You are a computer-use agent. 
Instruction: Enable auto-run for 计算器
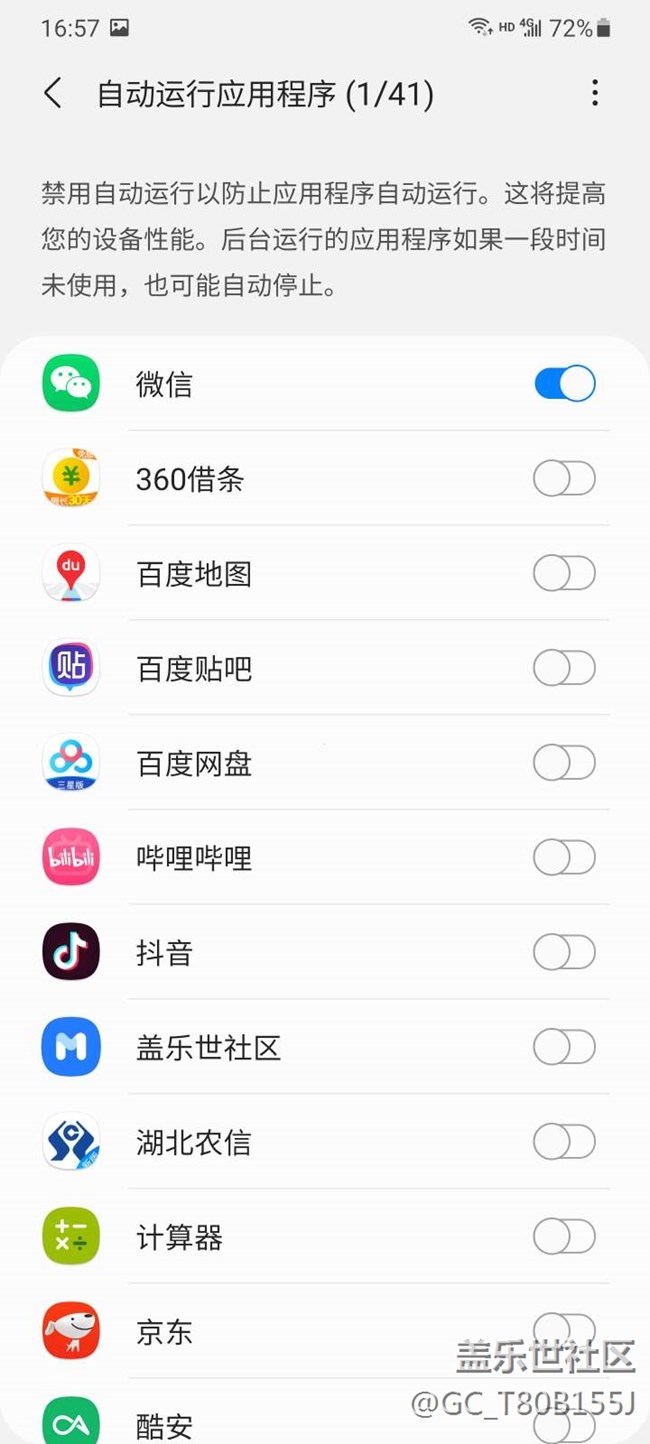(x=565, y=1237)
